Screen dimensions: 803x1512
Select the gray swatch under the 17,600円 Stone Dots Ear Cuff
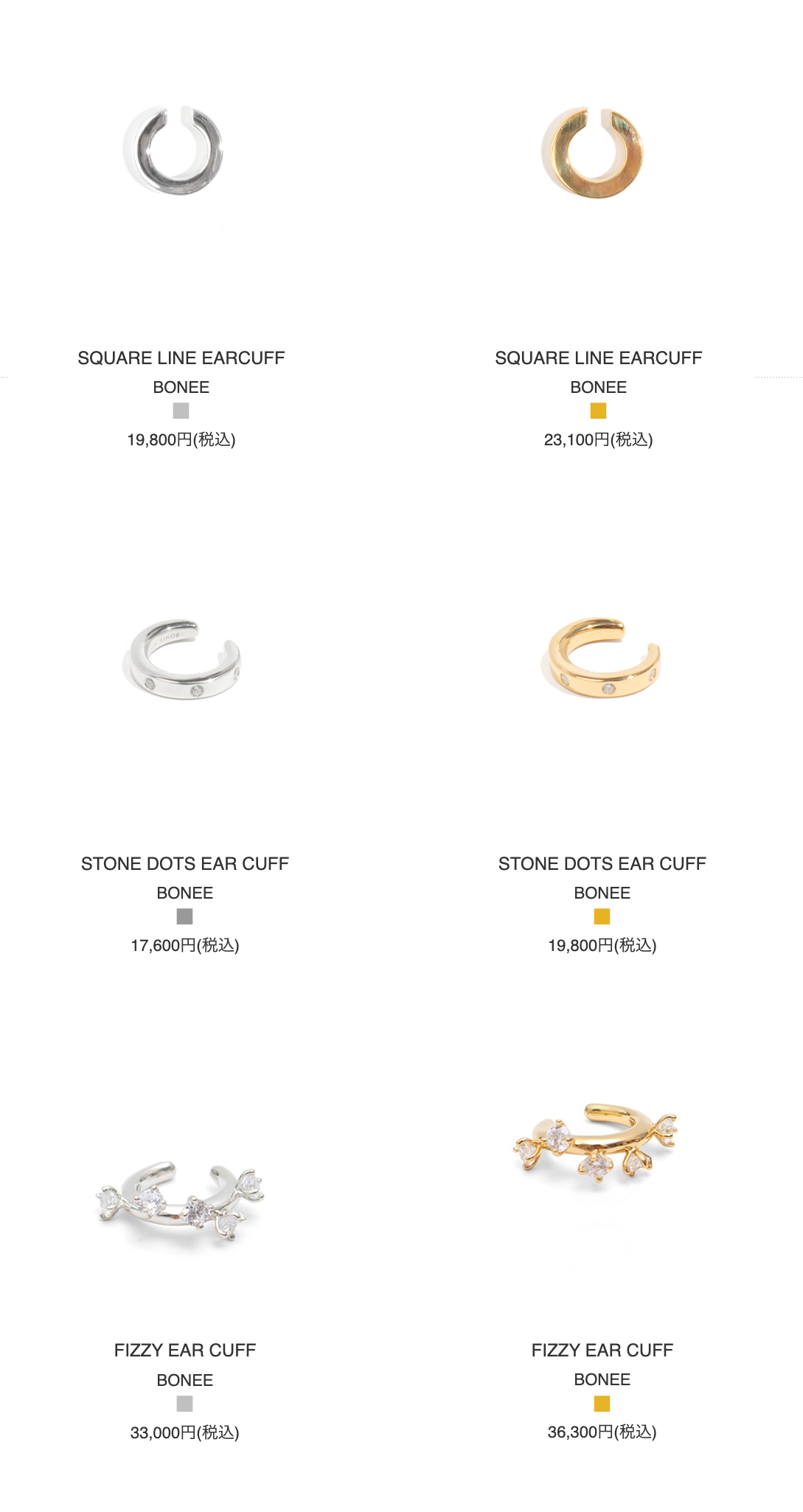coord(184,916)
